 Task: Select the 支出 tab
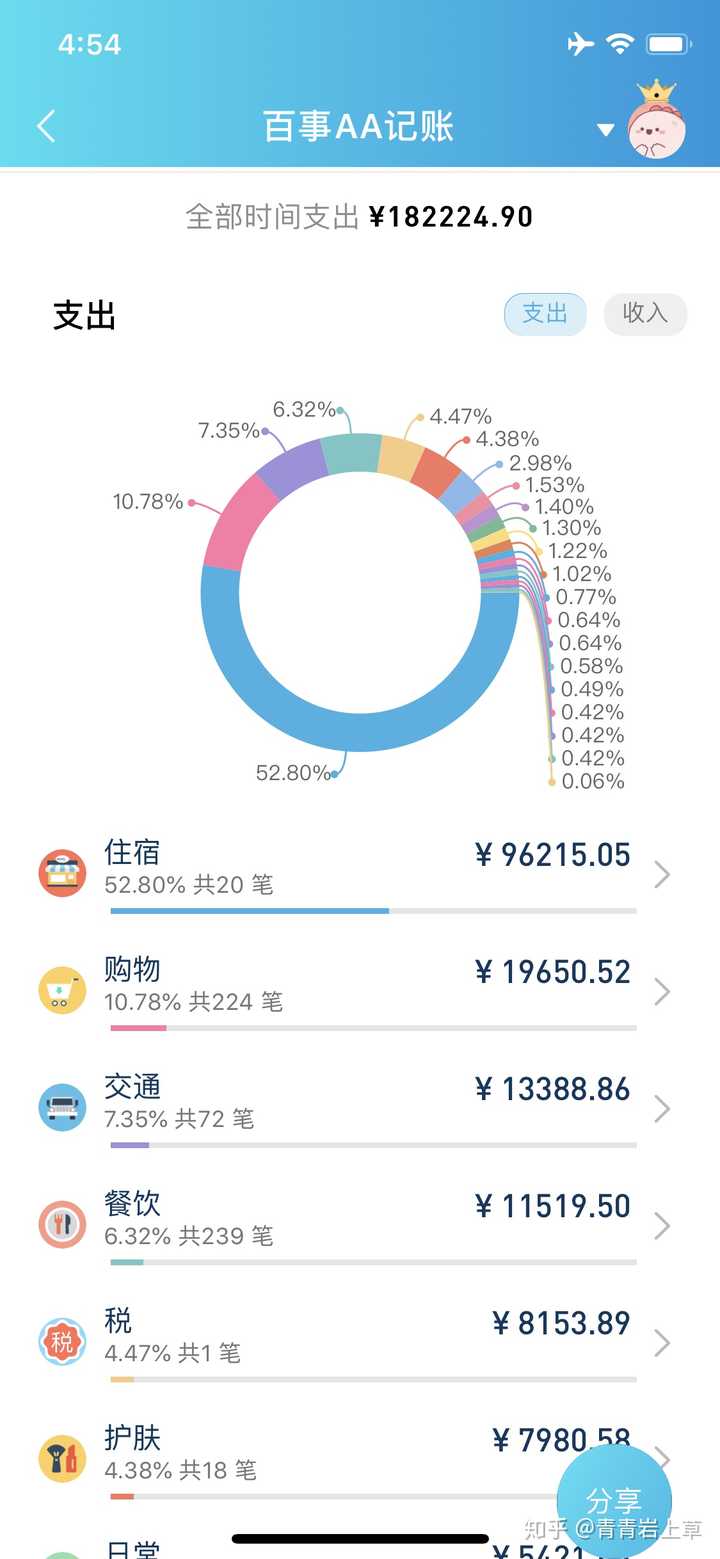pos(545,314)
